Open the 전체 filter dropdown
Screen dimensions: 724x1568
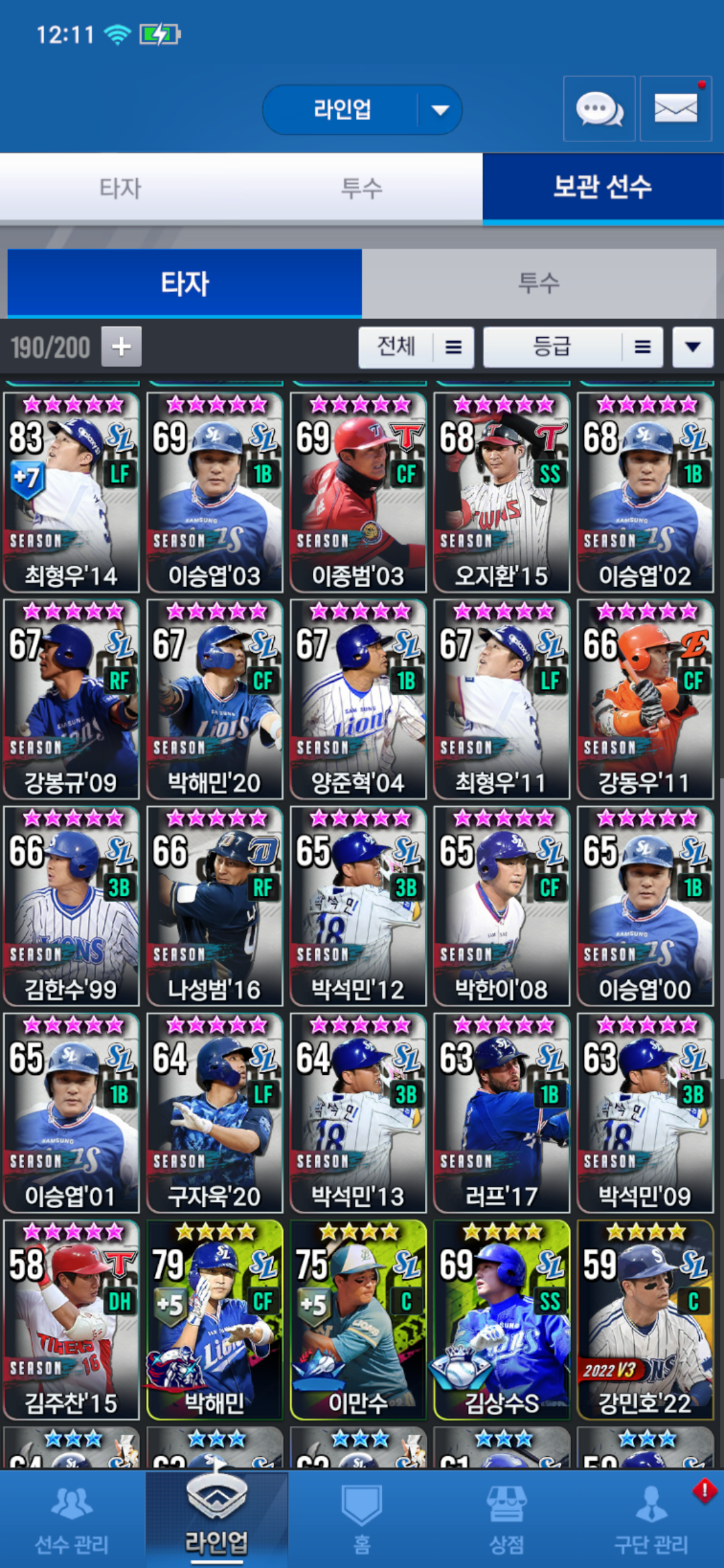coord(416,347)
